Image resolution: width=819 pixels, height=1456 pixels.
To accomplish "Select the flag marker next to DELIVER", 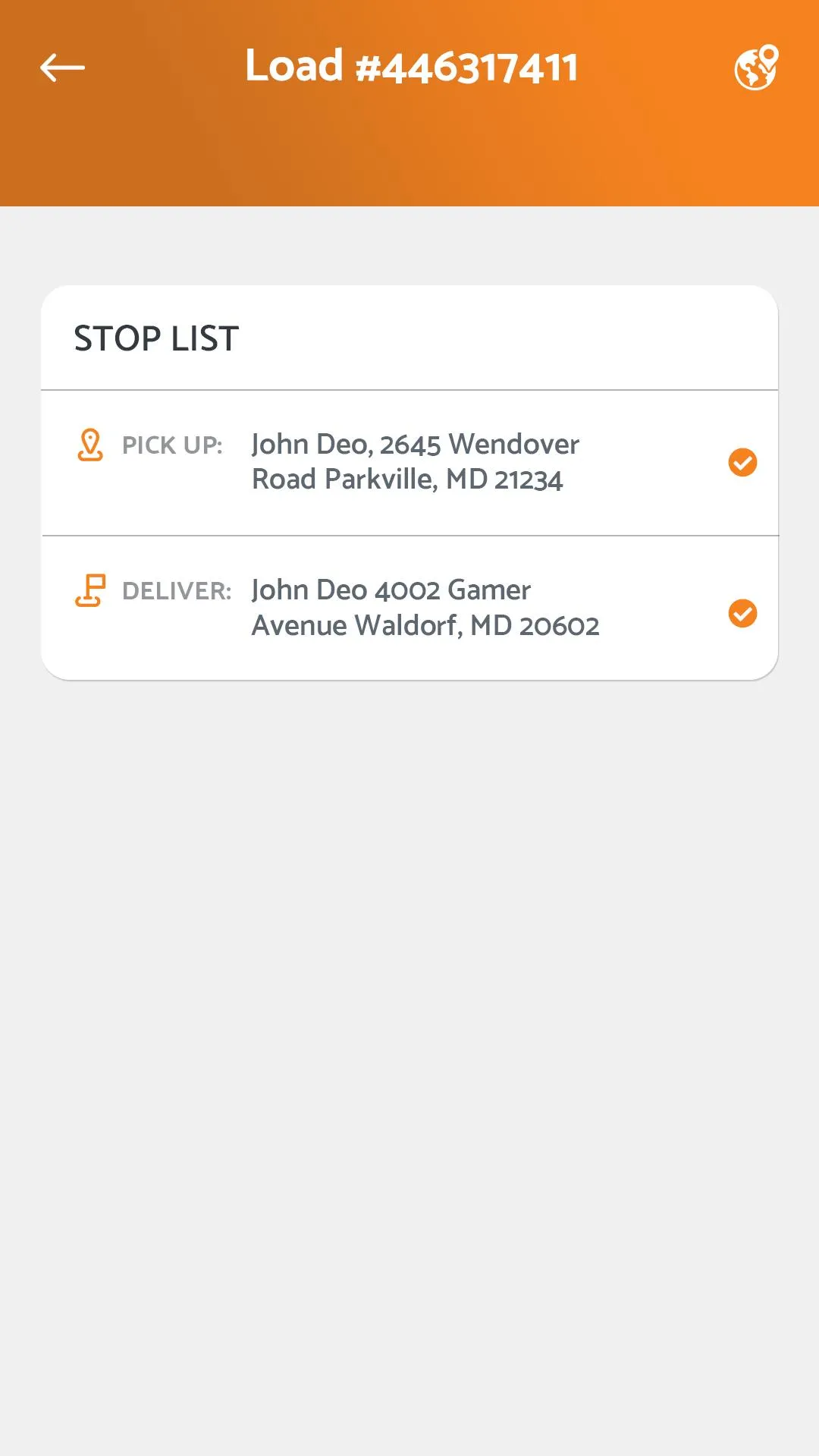I will (x=90, y=591).
